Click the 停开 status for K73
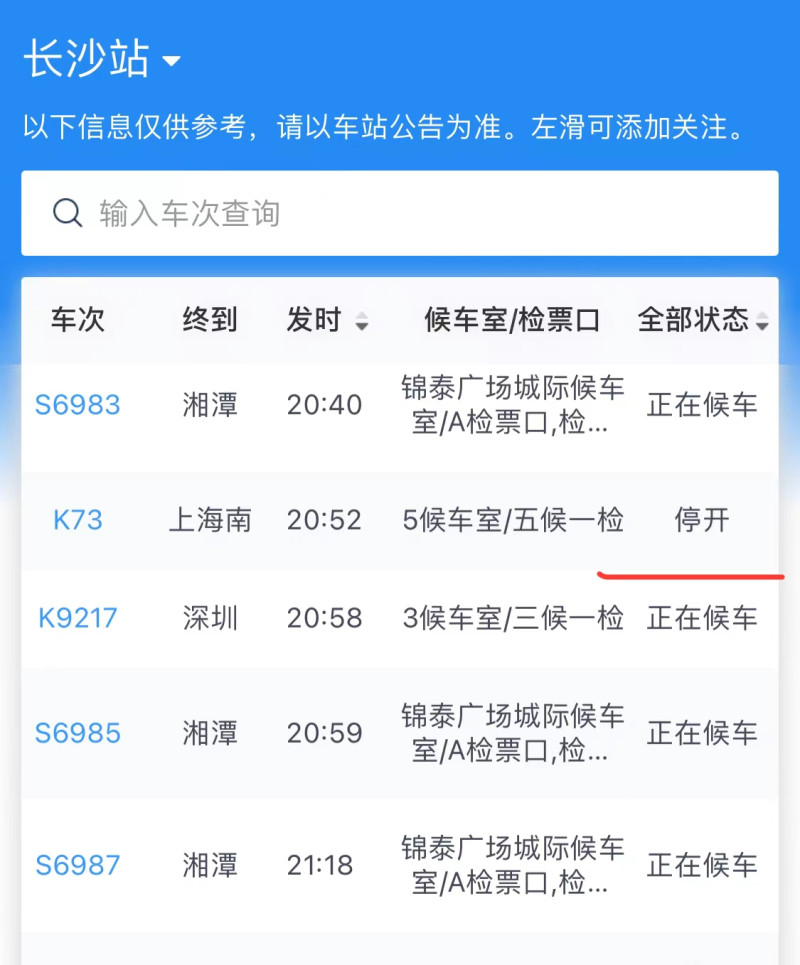 pos(699,519)
